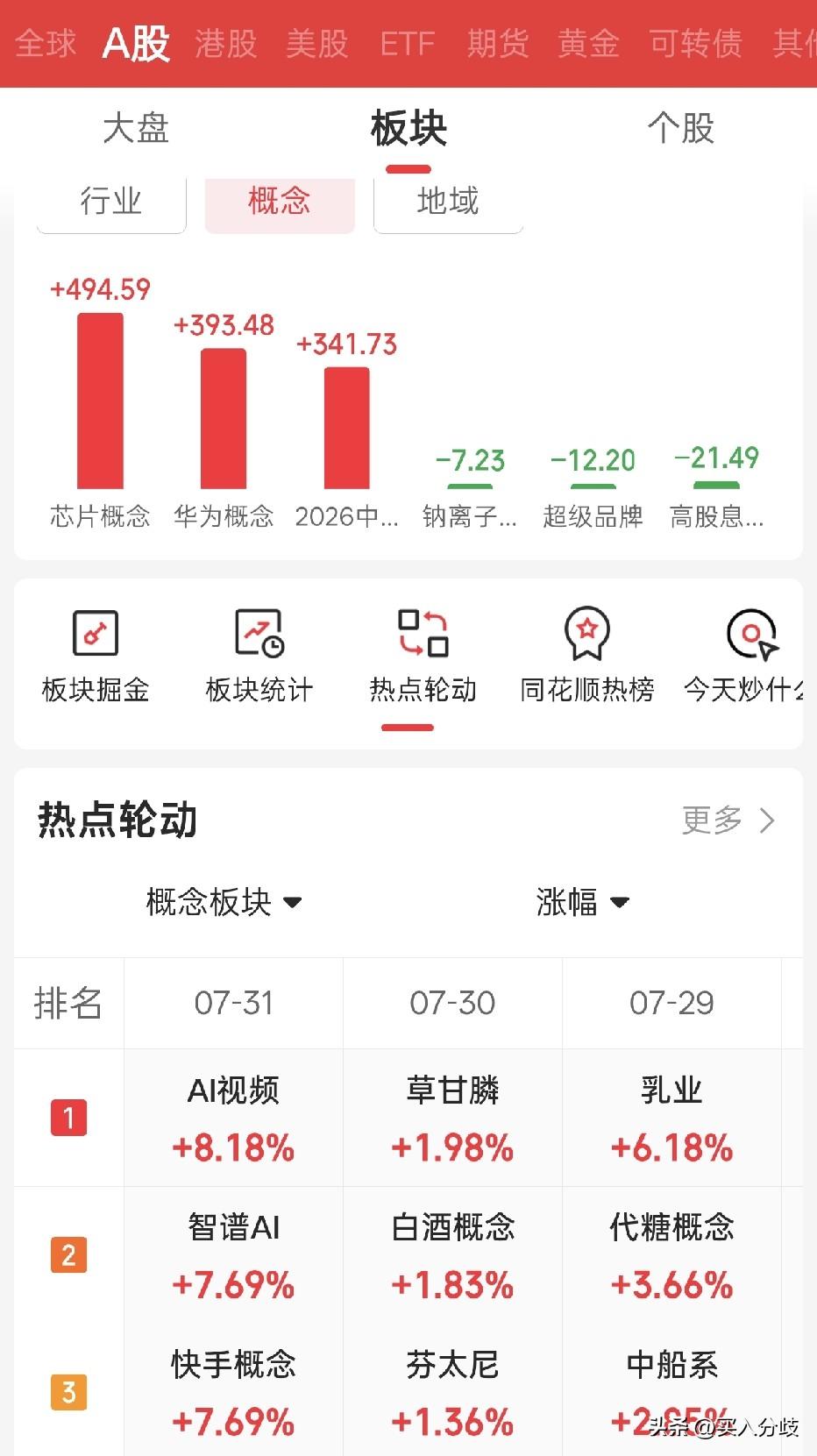Switch to the 全球 tab
This screenshot has width=817, height=1456.
pyautogui.click(x=46, y=44)
